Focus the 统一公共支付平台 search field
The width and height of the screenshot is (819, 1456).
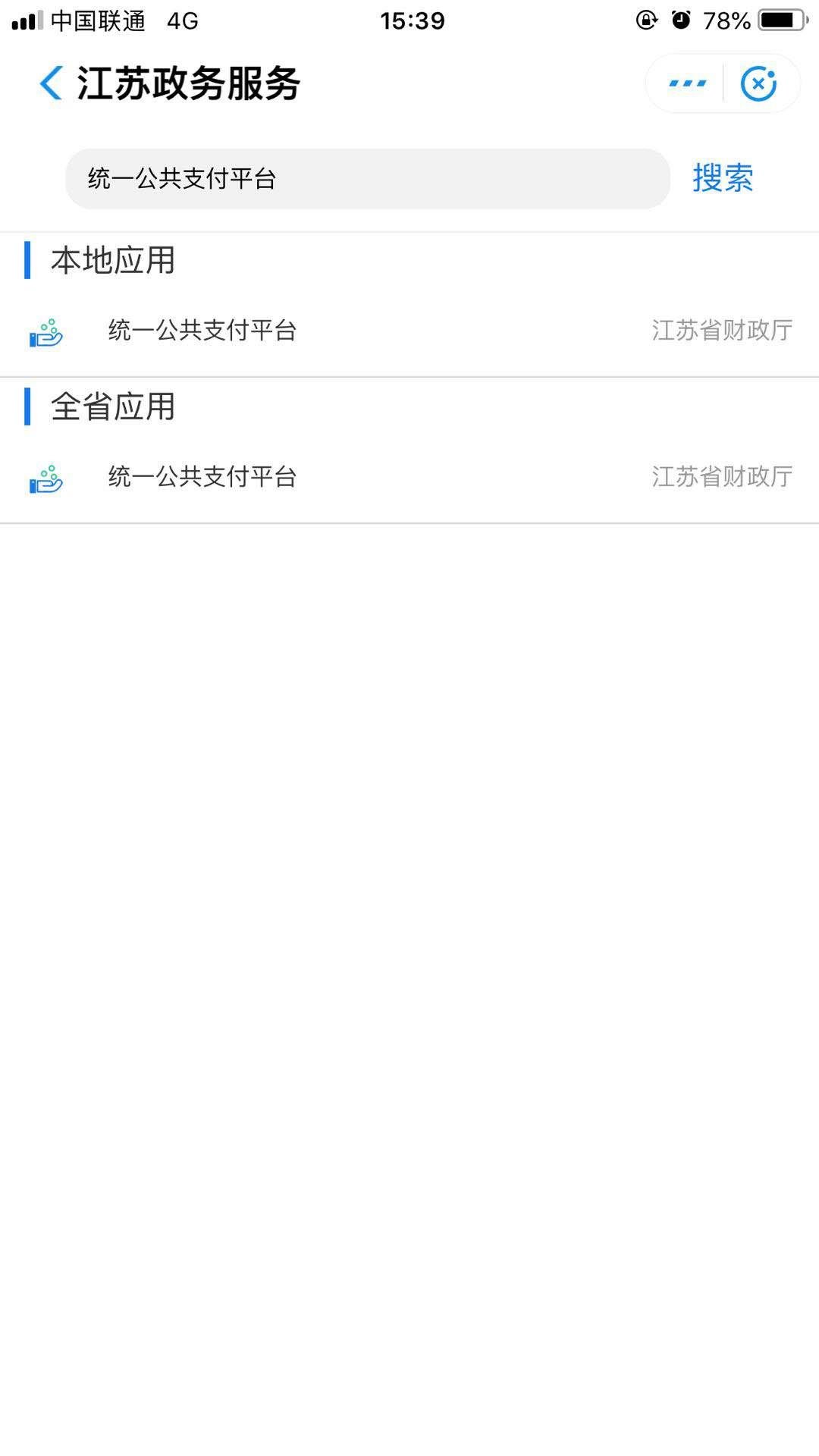tap(368, 179)
